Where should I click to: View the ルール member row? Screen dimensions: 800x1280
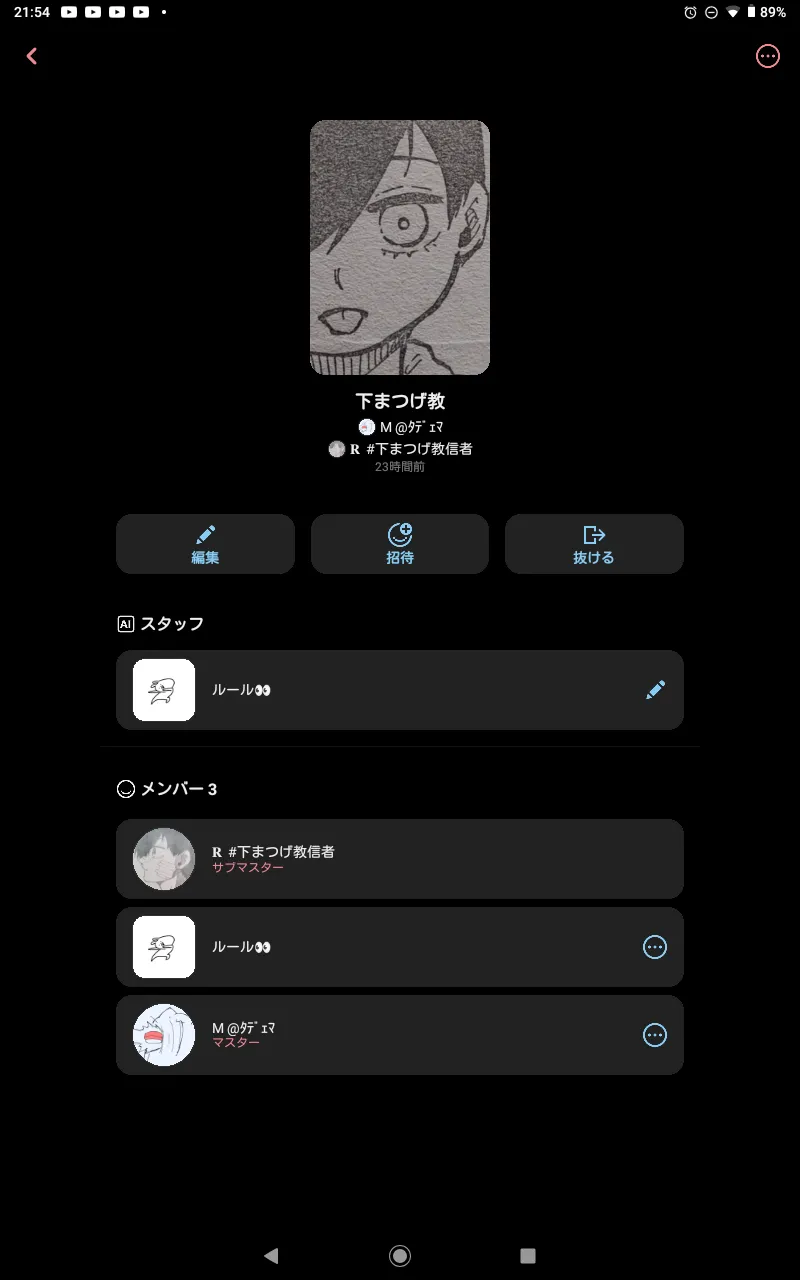click(x=400, y=947)
